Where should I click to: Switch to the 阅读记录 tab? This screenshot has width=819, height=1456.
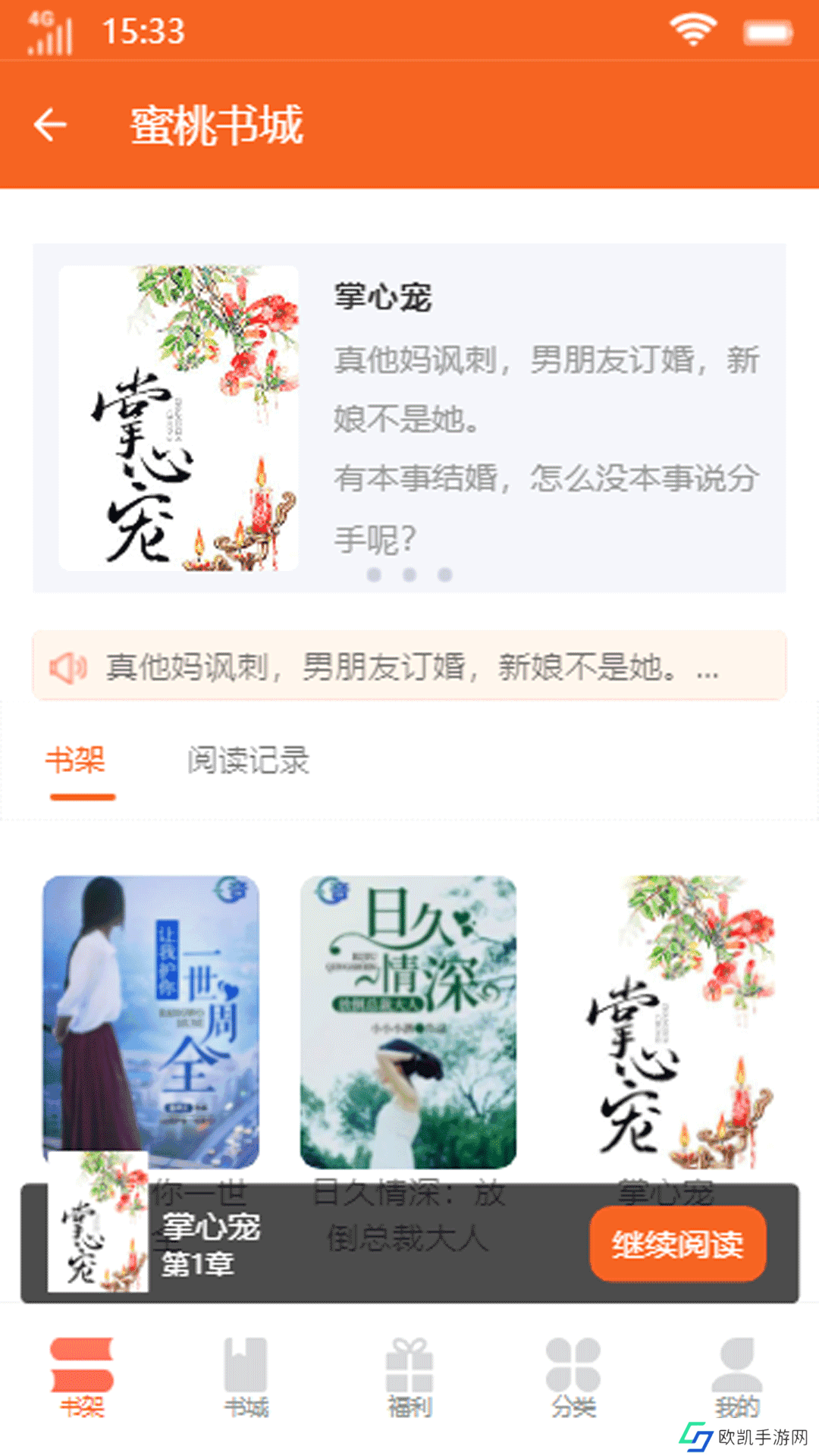click(x=249, y=760)
